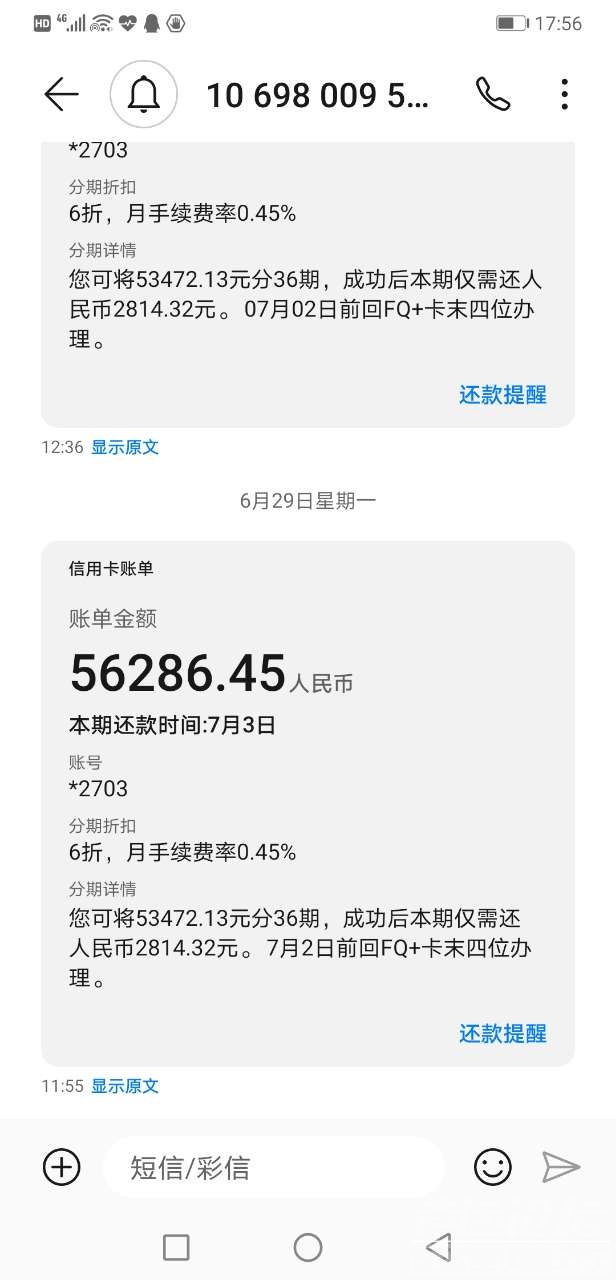
Task: Open the emoji picker
Action: 492,1167
